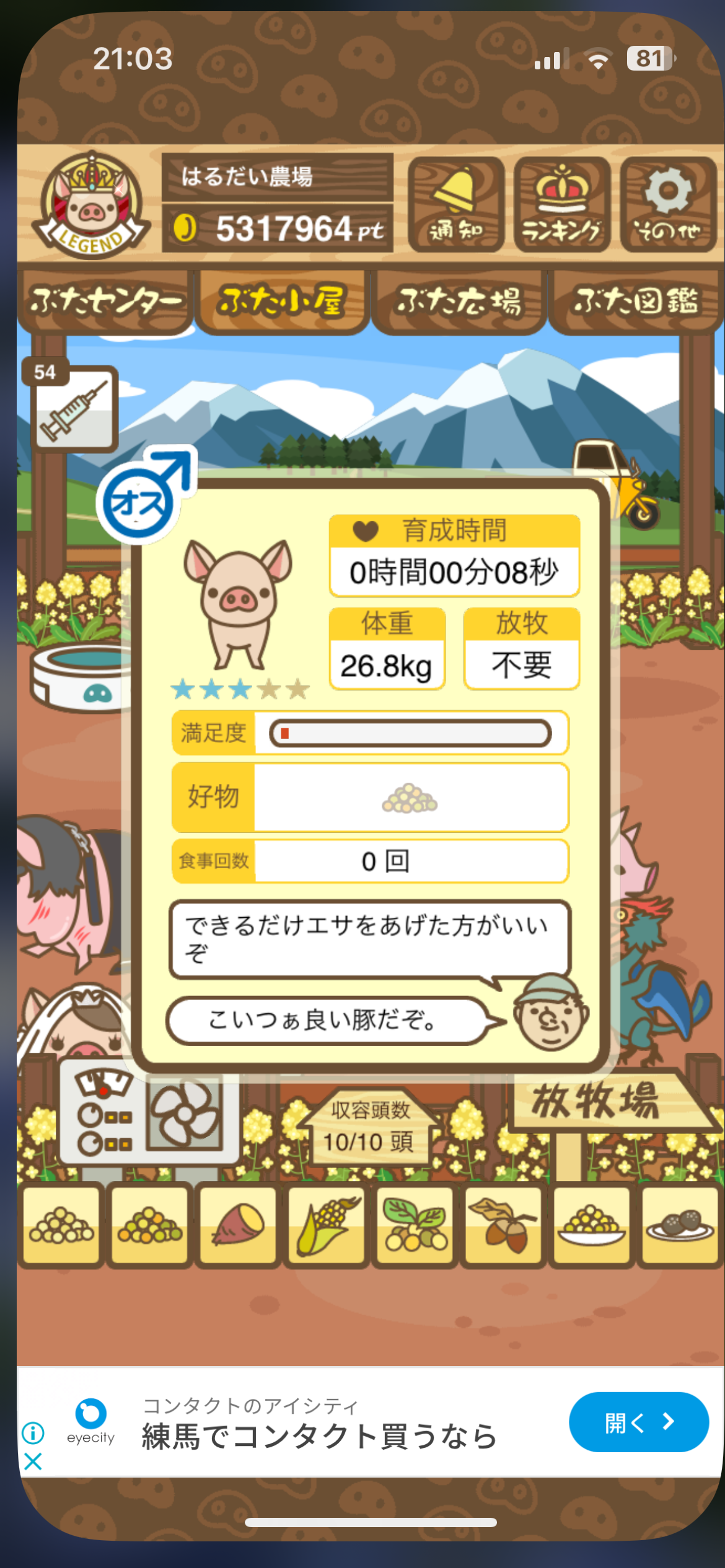Select the ぶた小屋 tab

pos(282,302)
